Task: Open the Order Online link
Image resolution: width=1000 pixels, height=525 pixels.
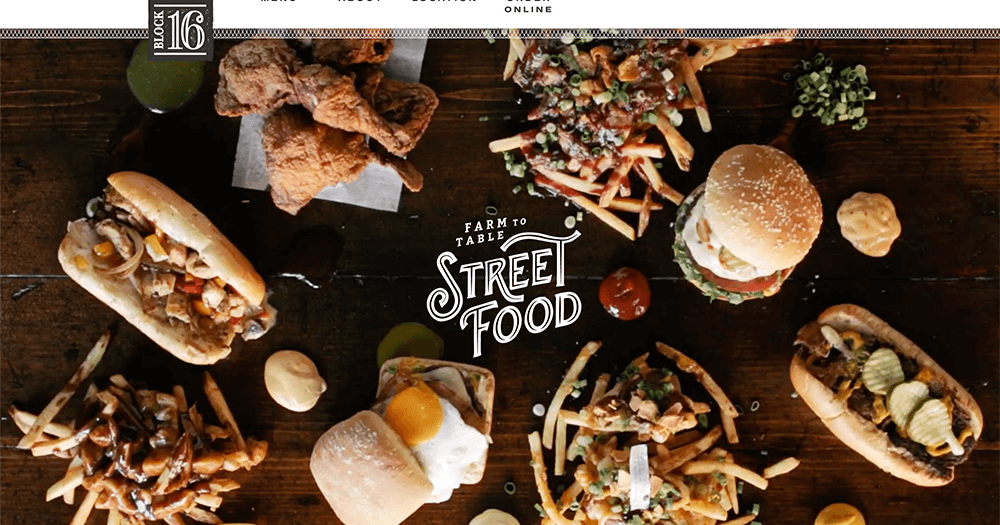Action: point(528,7)
